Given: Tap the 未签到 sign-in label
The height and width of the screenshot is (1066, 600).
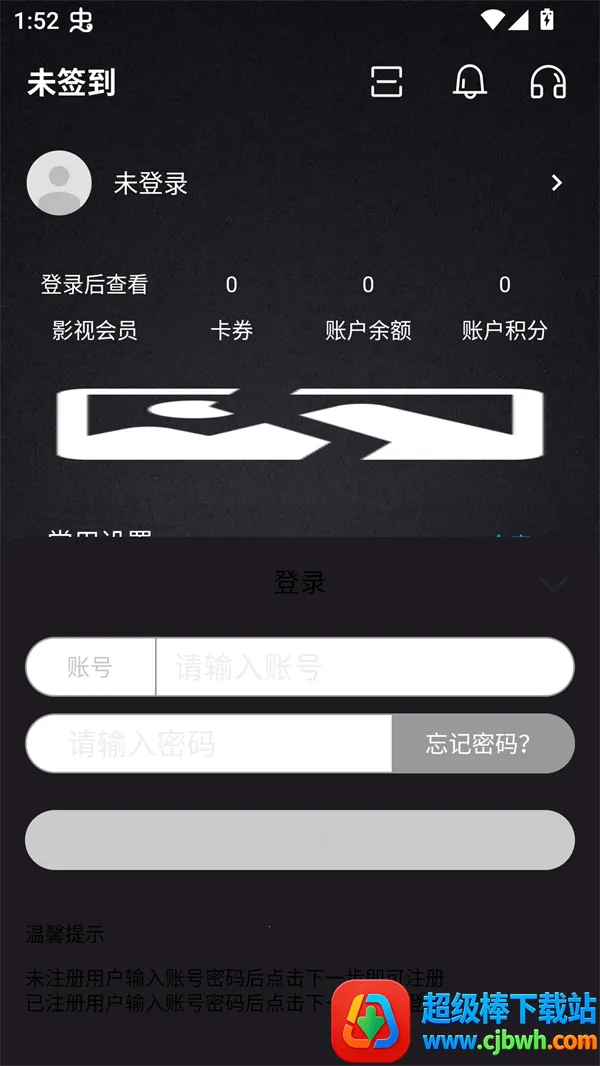Looking at the screenshot, I should pos(71,83).
